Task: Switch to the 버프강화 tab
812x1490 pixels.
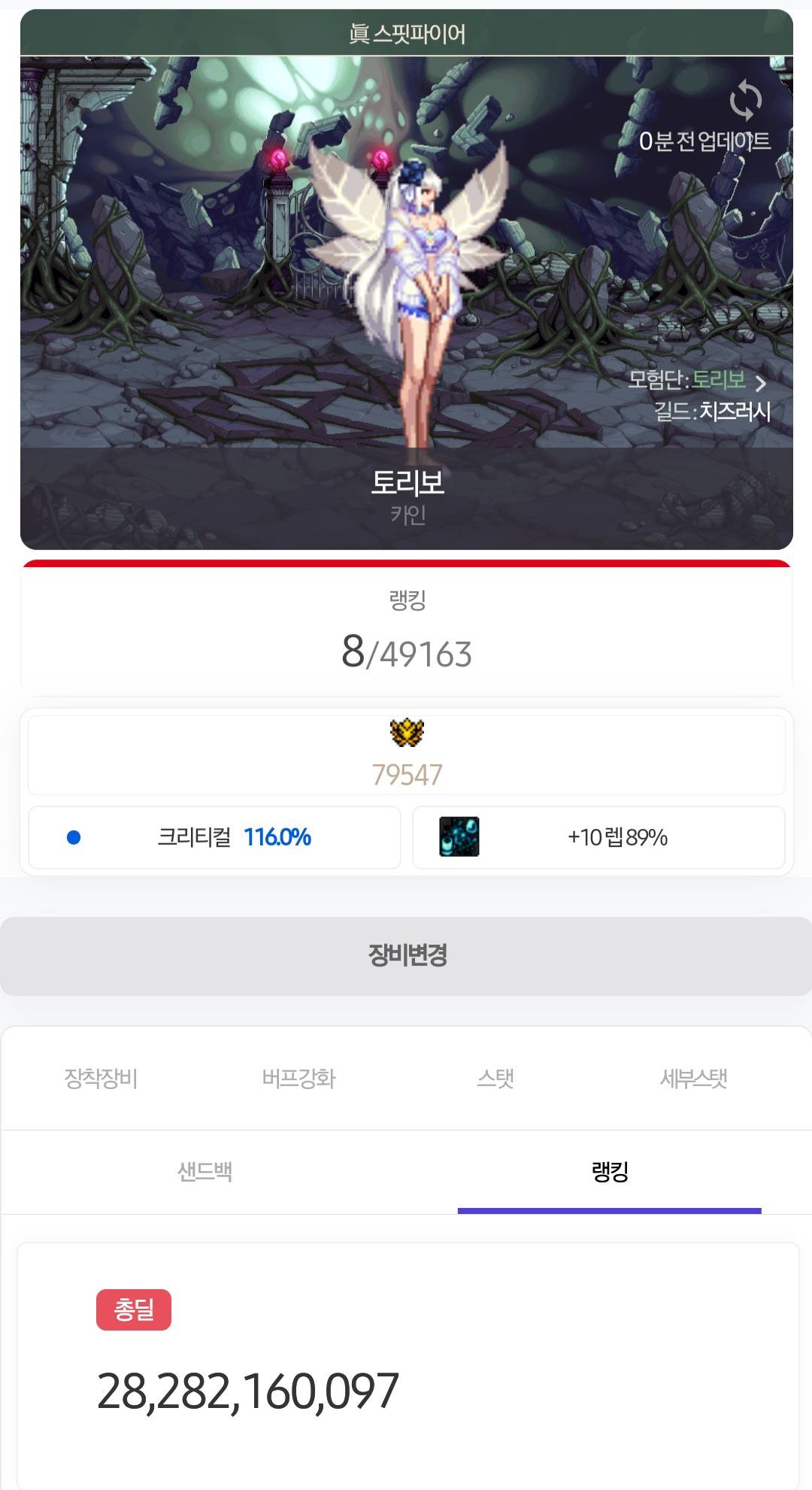Action: [298, 1079]
